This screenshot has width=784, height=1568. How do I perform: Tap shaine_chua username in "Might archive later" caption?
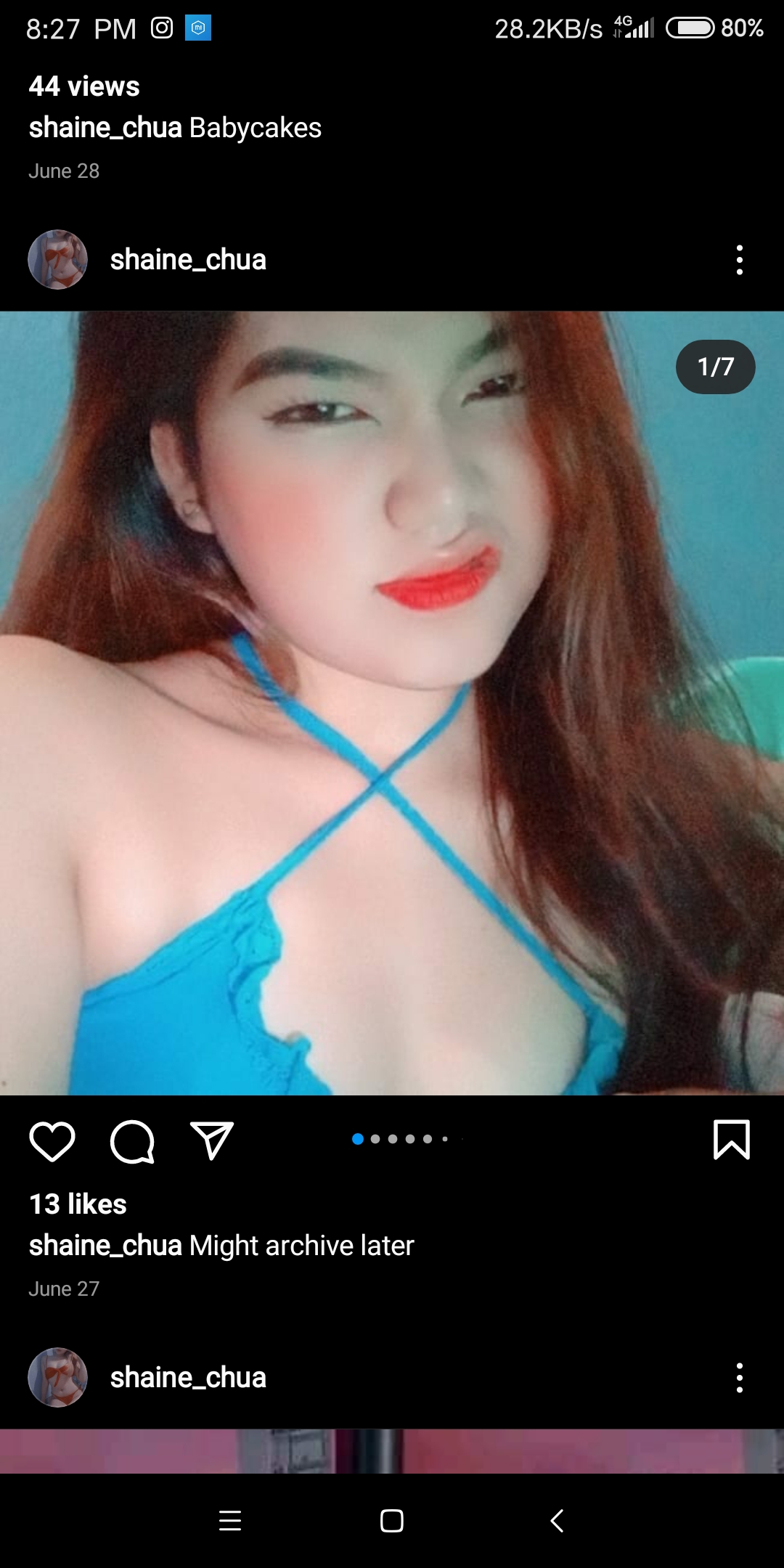pyautogui.click(x=105, y=1246)
